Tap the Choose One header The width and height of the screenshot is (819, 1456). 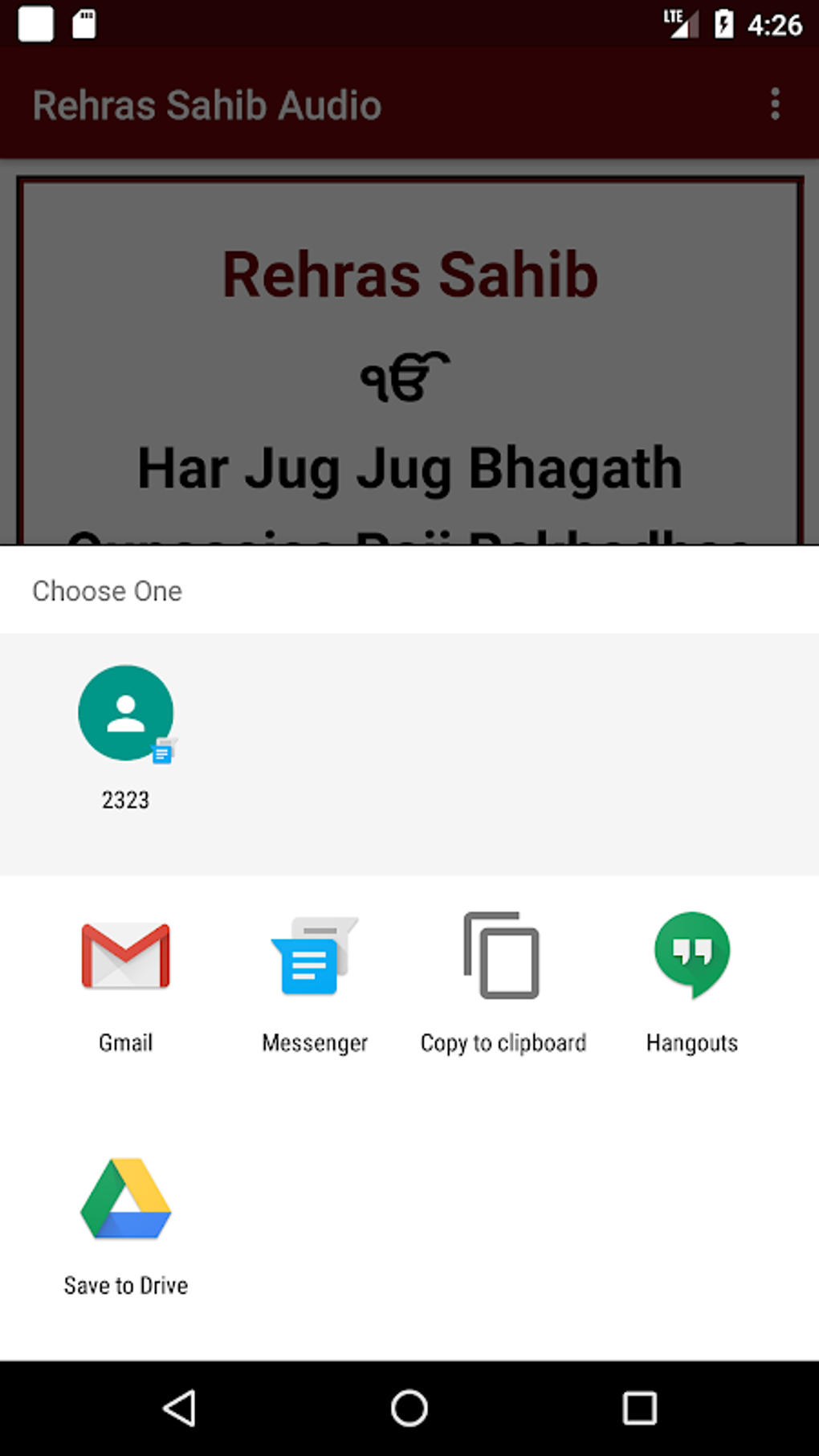click(107, 591)
